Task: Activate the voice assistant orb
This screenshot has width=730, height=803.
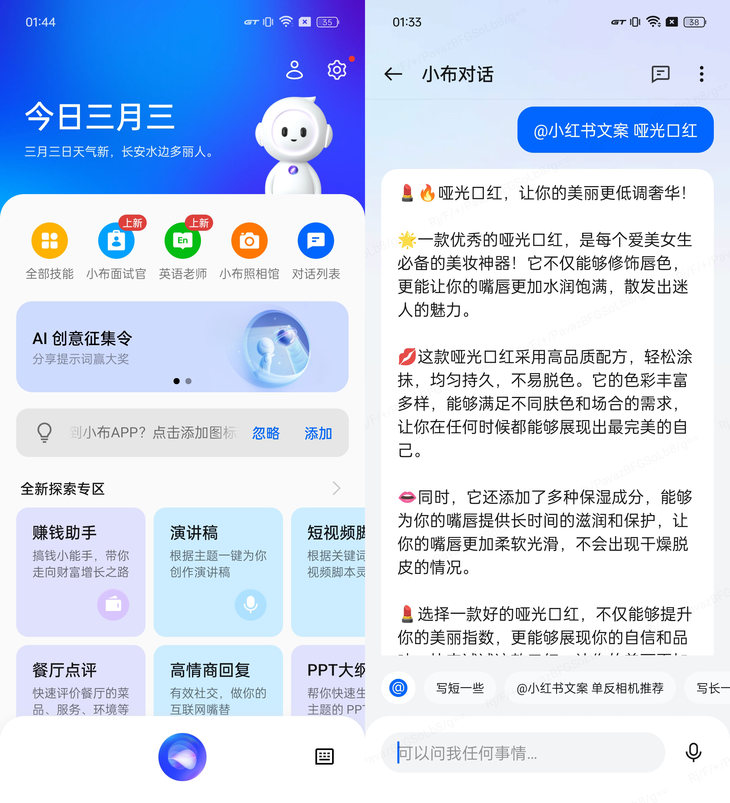Action: (182, 757)
